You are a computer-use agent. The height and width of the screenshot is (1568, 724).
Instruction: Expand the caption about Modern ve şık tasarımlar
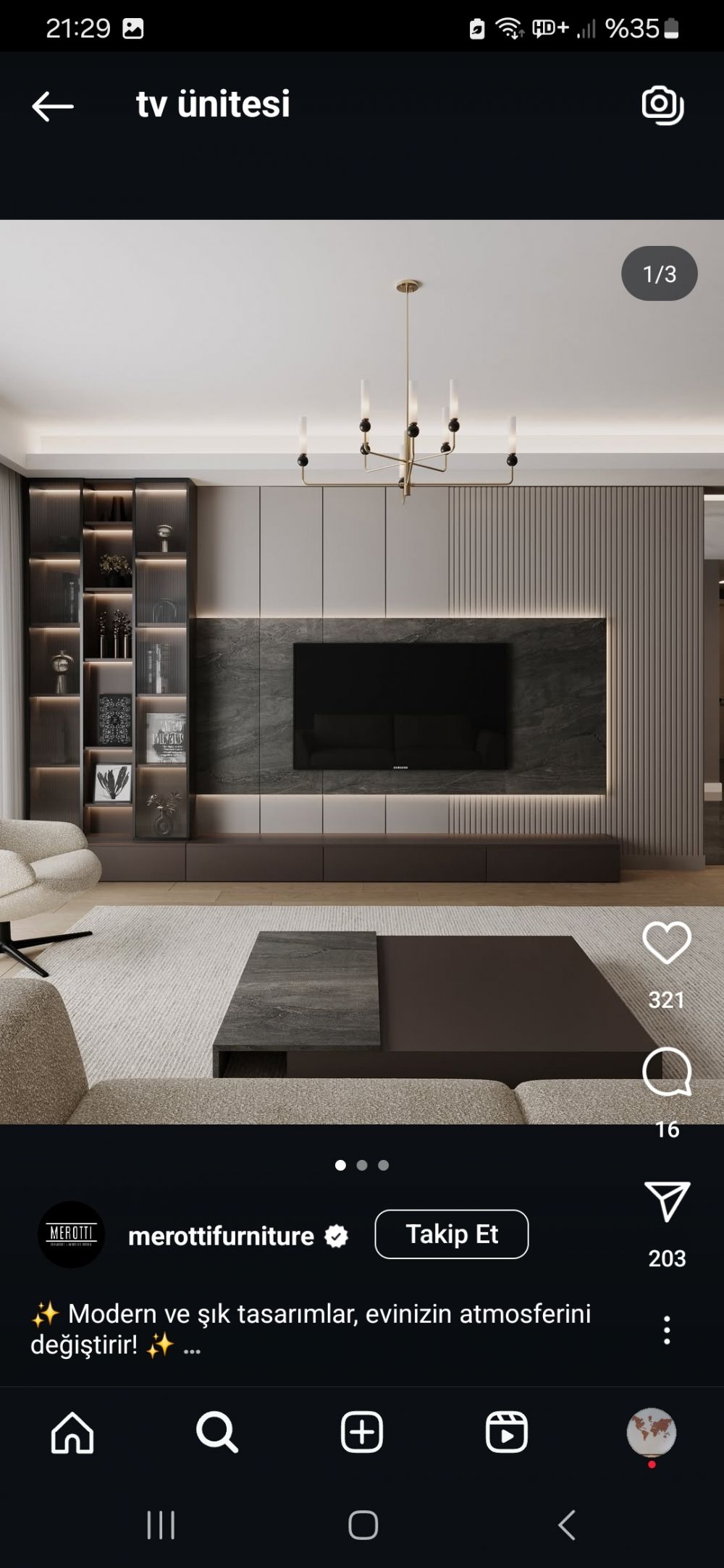pyautogui.click(x=192, y=1347)
